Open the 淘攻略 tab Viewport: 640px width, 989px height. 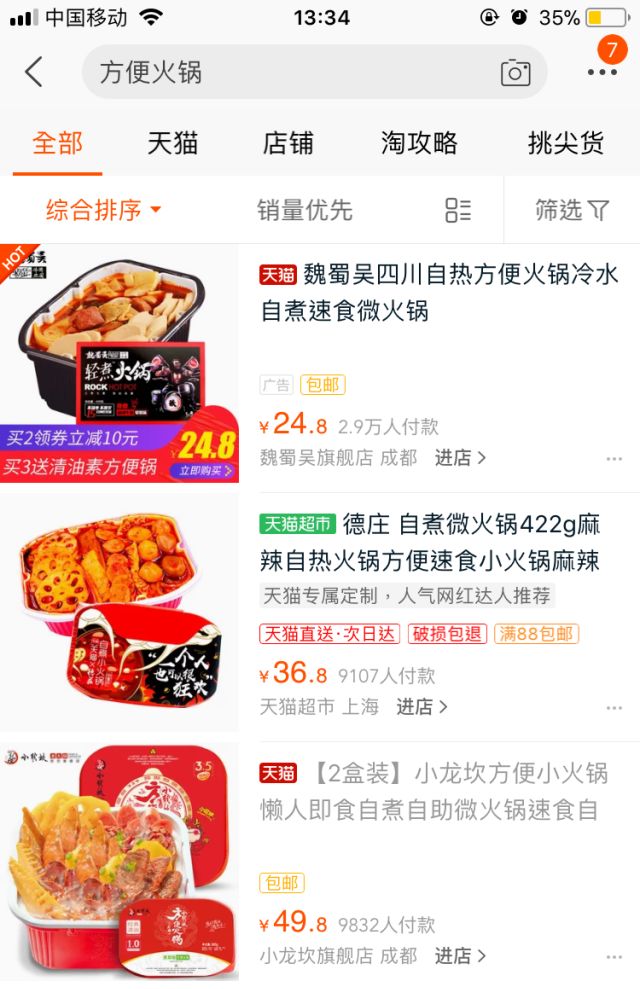click(419, 143)
